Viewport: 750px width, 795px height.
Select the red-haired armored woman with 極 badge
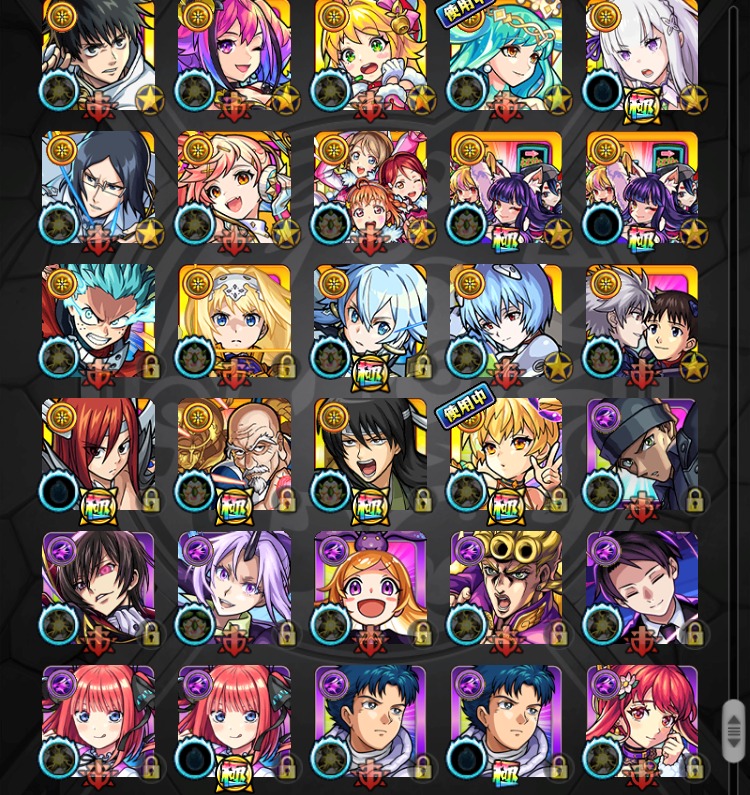[x=98, y=455]
